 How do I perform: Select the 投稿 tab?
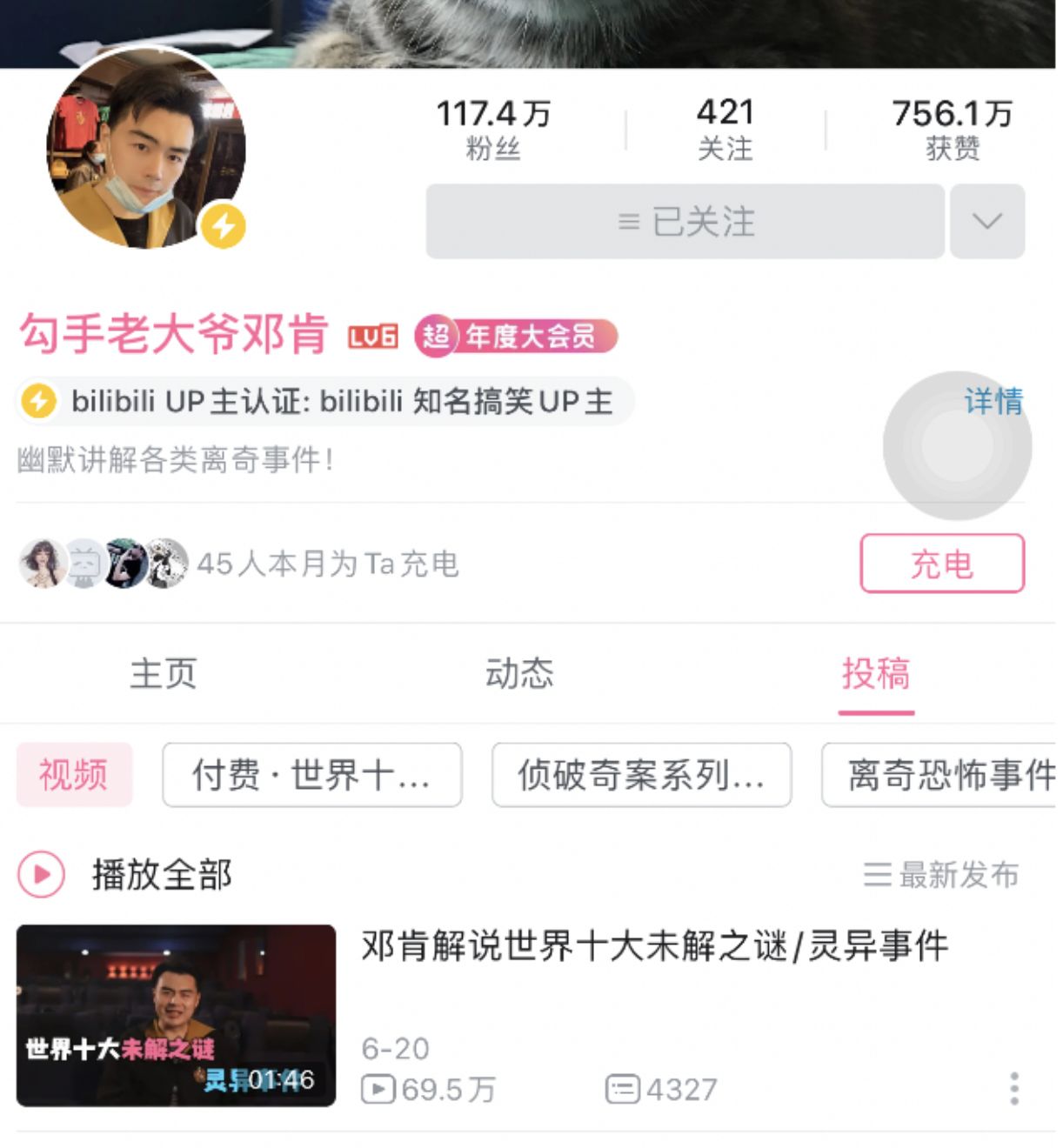pyautogui.click(x=876, y=674)
